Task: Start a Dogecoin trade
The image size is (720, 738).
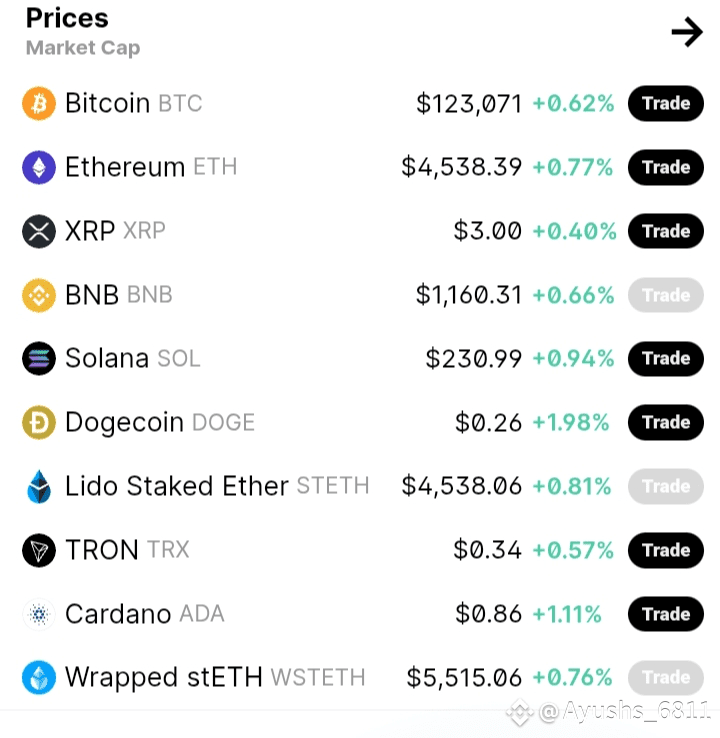Action: [665, 422]
